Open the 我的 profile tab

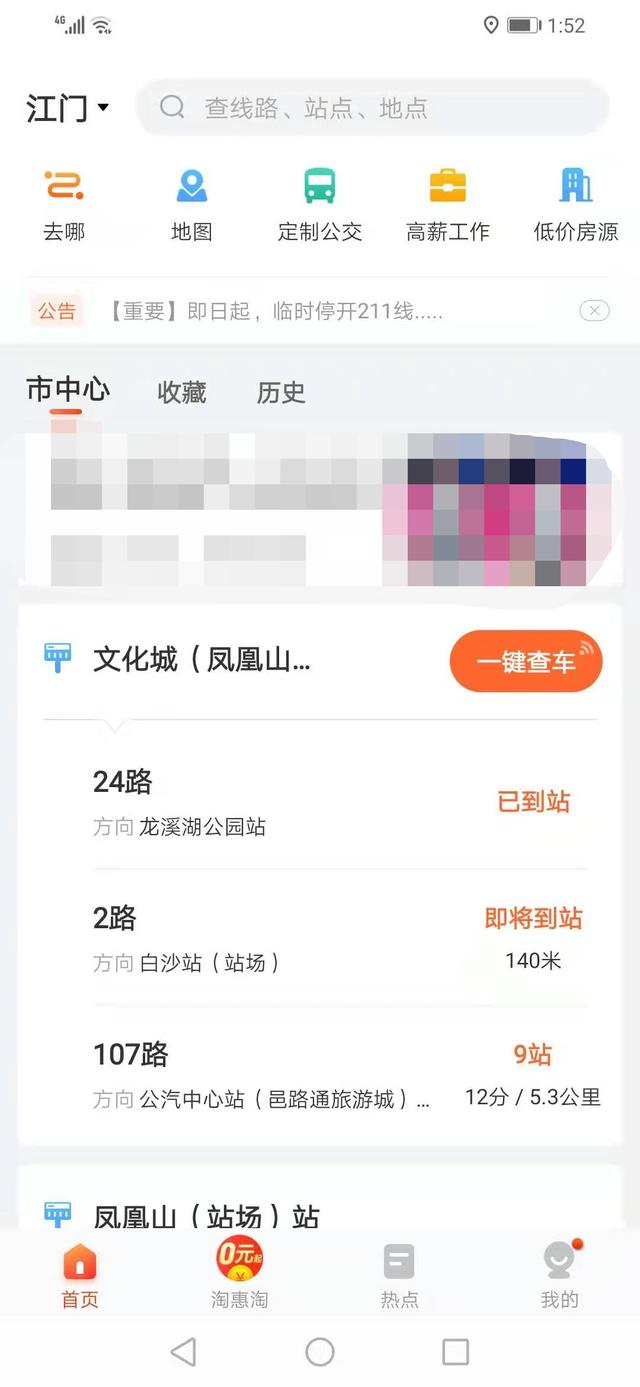(560, 1273)
